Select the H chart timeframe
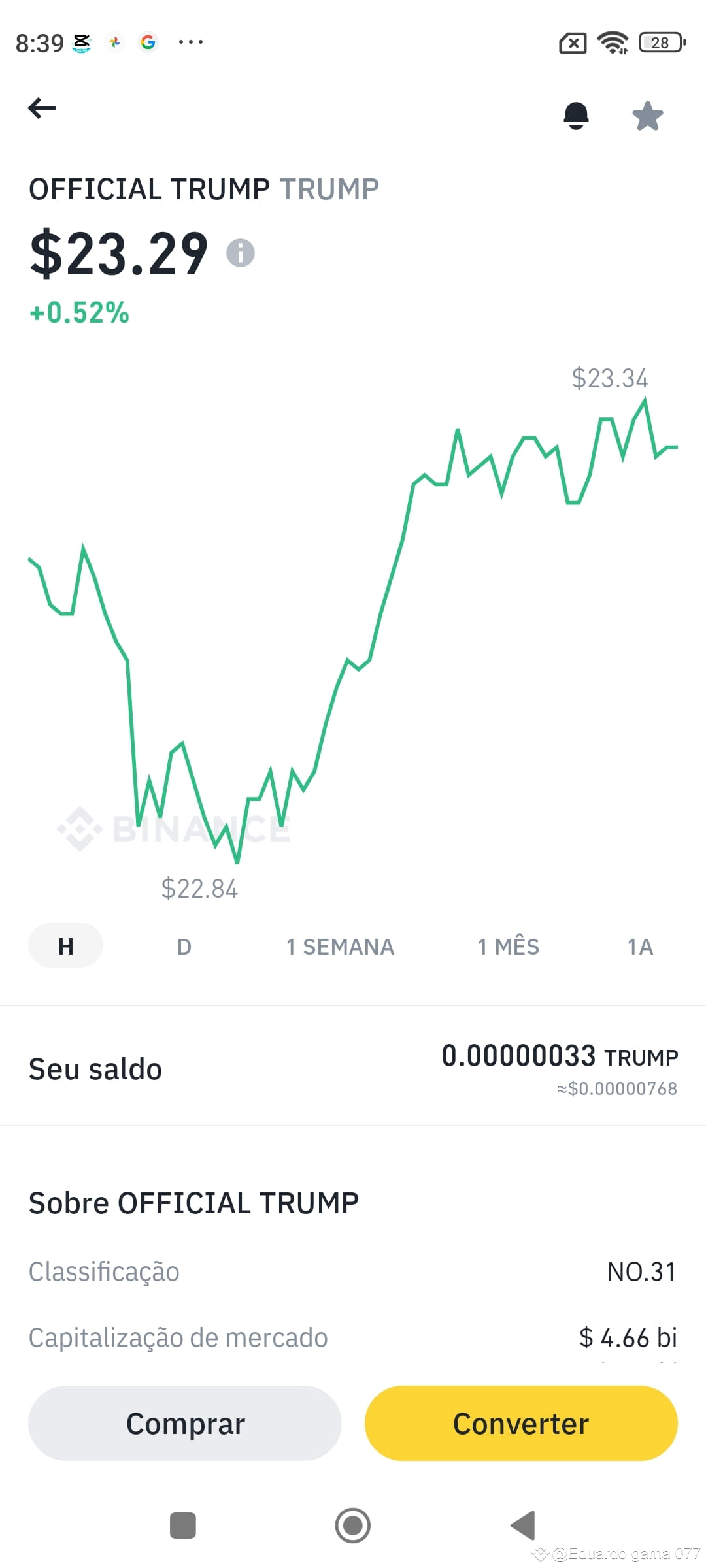Image resolution: width=706 pixels, height=1568 pixels. pyautogui.click(x=65, y=945)
